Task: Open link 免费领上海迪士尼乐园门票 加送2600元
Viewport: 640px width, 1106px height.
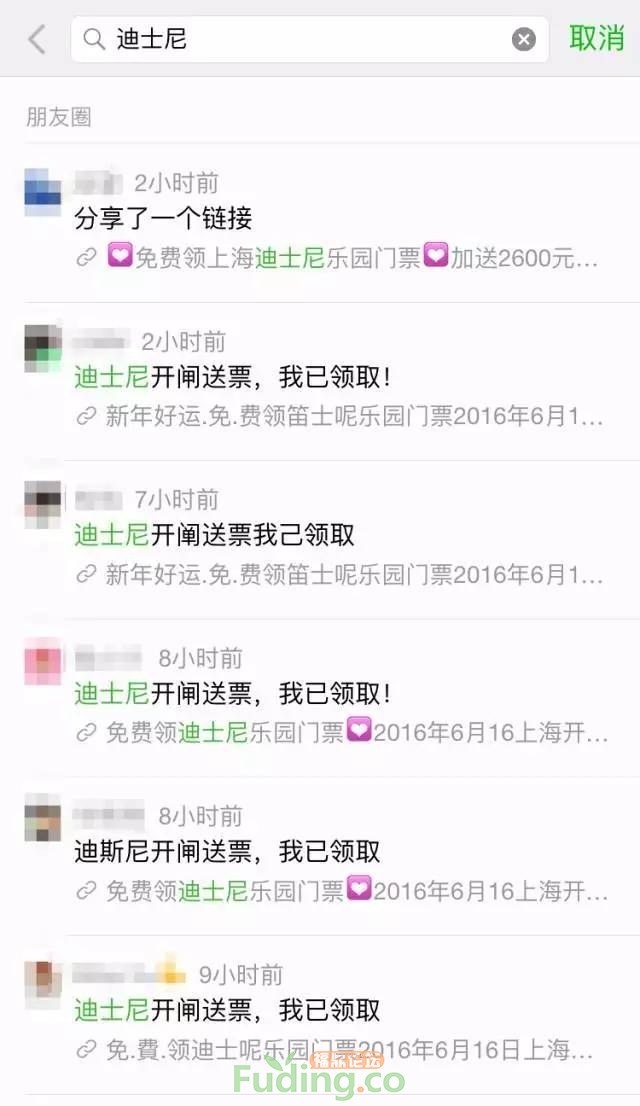Action: pyautogui.click(x=340, y=258)
